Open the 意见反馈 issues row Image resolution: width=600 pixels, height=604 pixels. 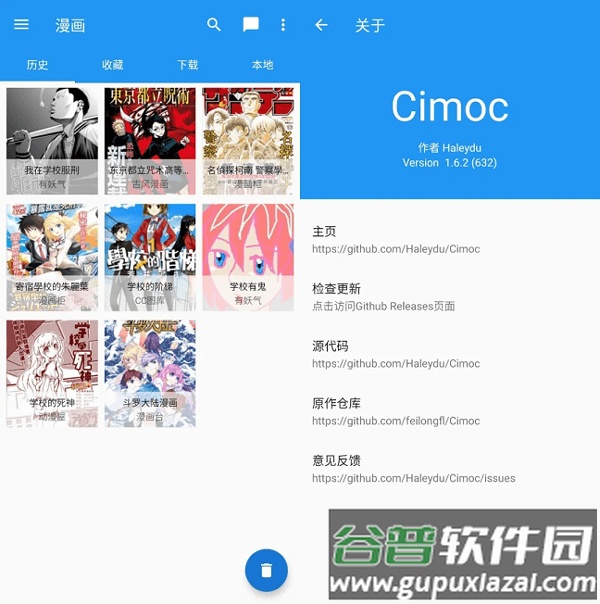tap(414, 469)
